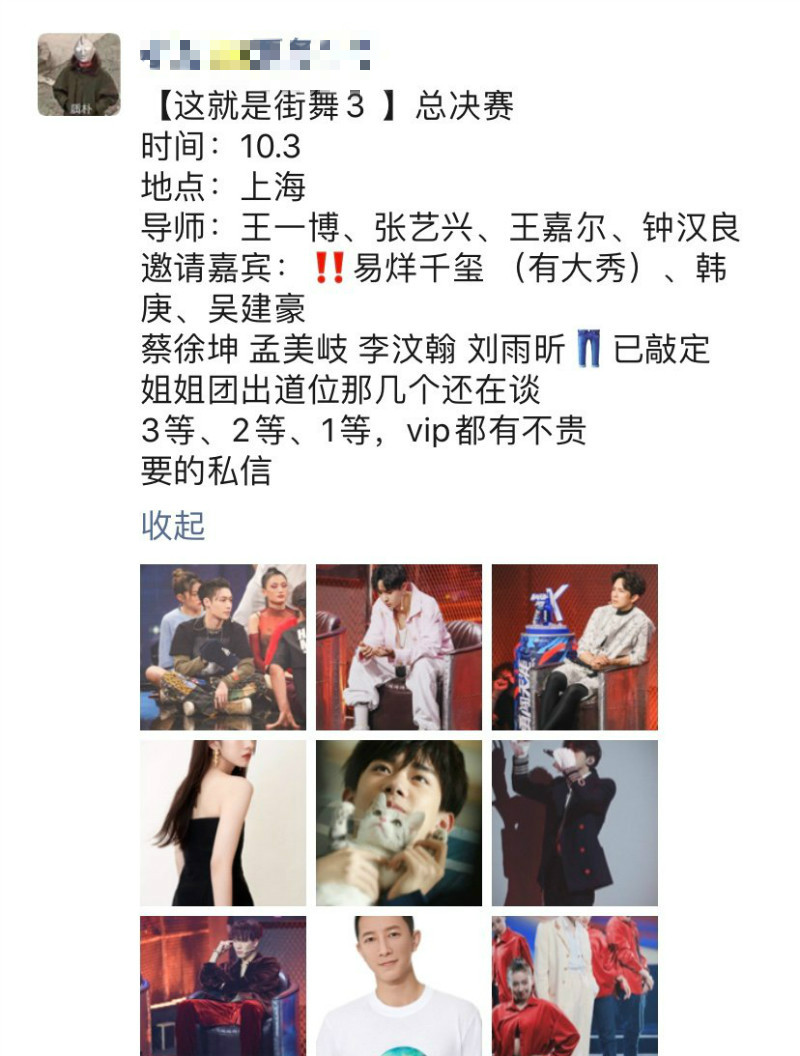Open photo of person in red pants seated
The width and height of the screenshot is (800, 1056).
tap(223, 985)
